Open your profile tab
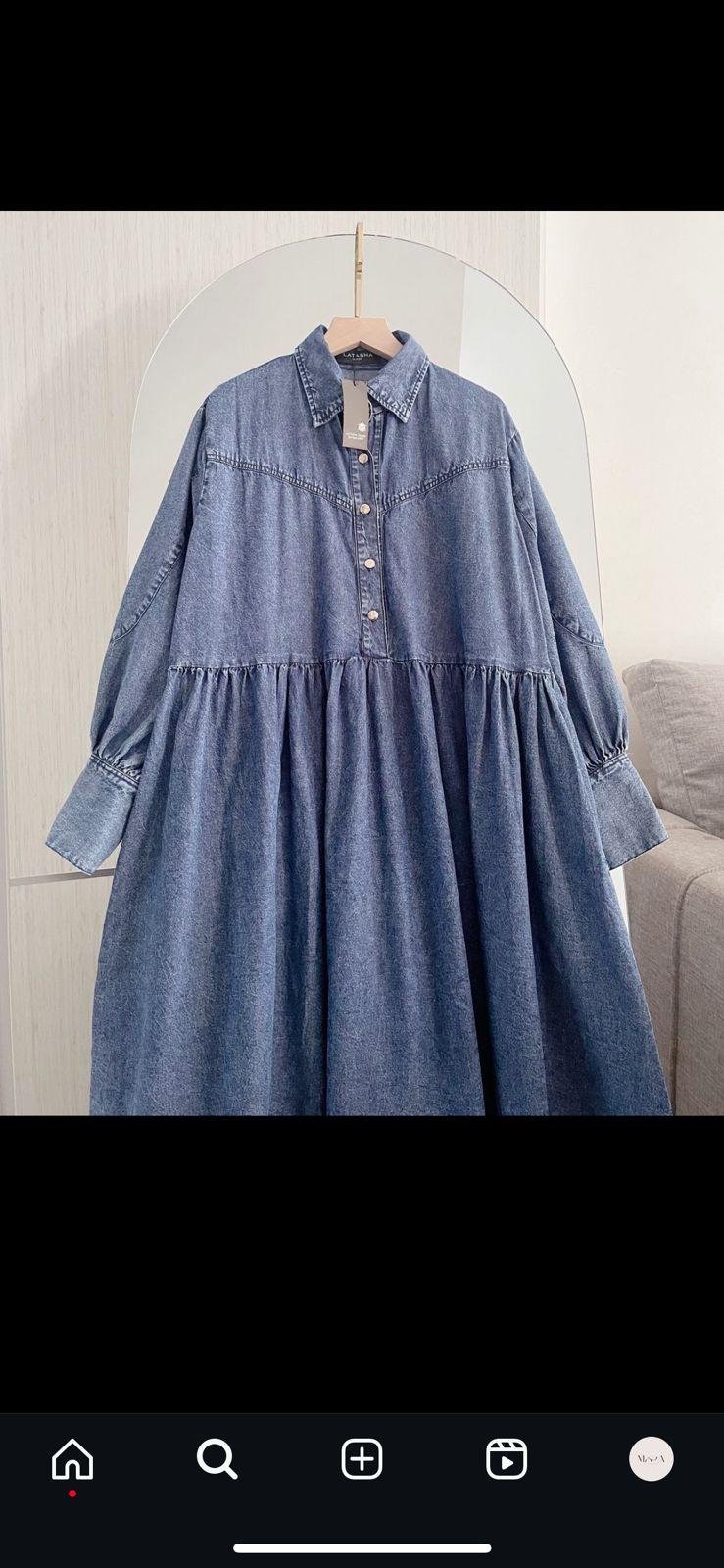 click(x=651, y=1459)
